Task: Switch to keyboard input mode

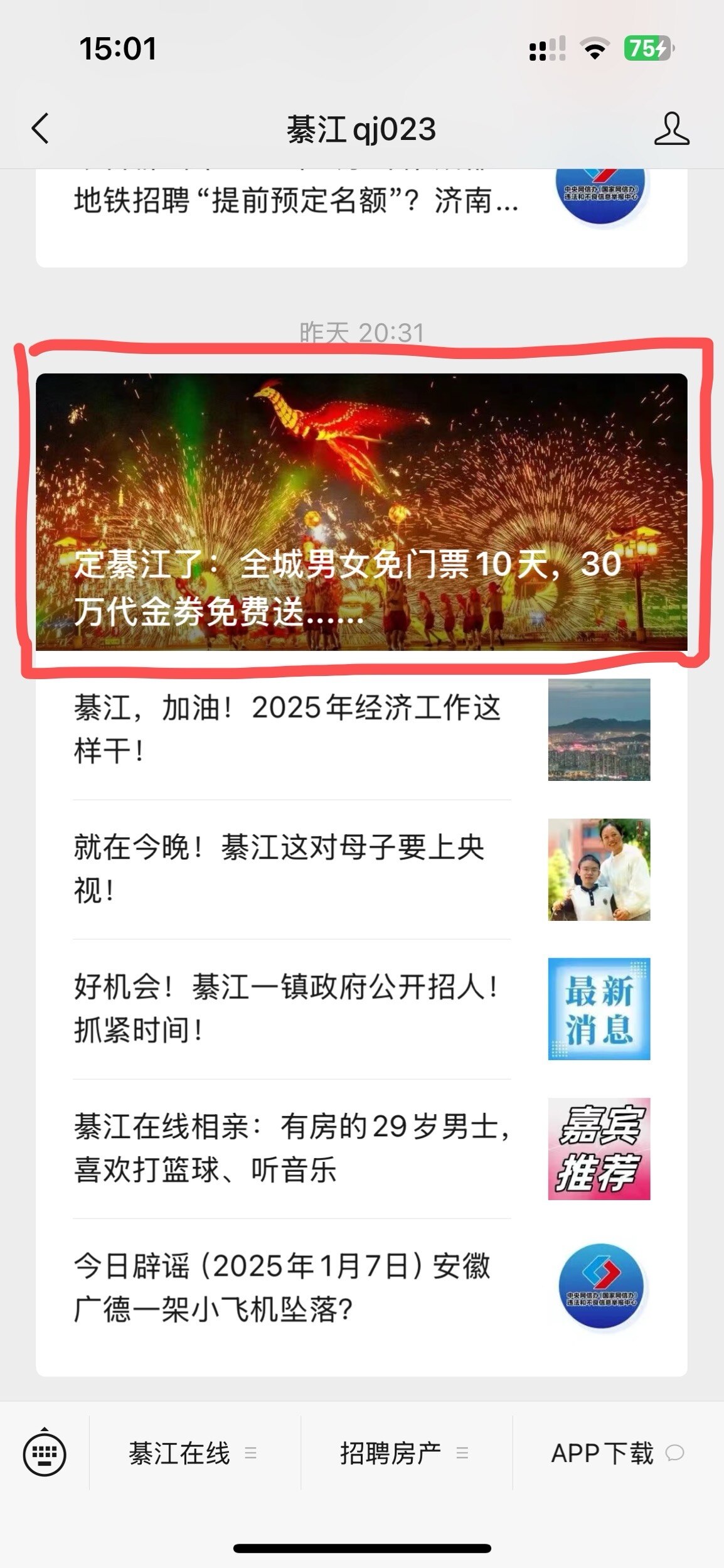Action: click(x=45, y=1453)
